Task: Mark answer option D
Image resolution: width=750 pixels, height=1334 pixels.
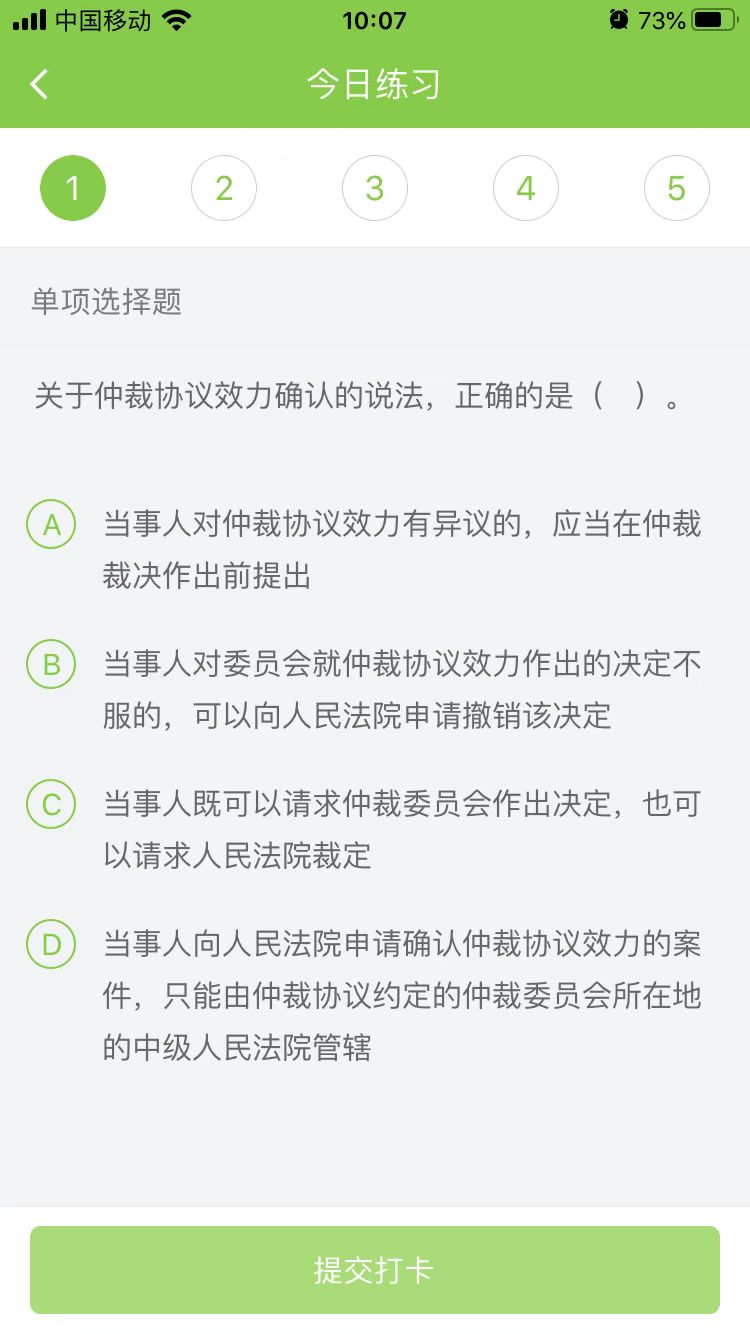Action: (x=51, y=945)
